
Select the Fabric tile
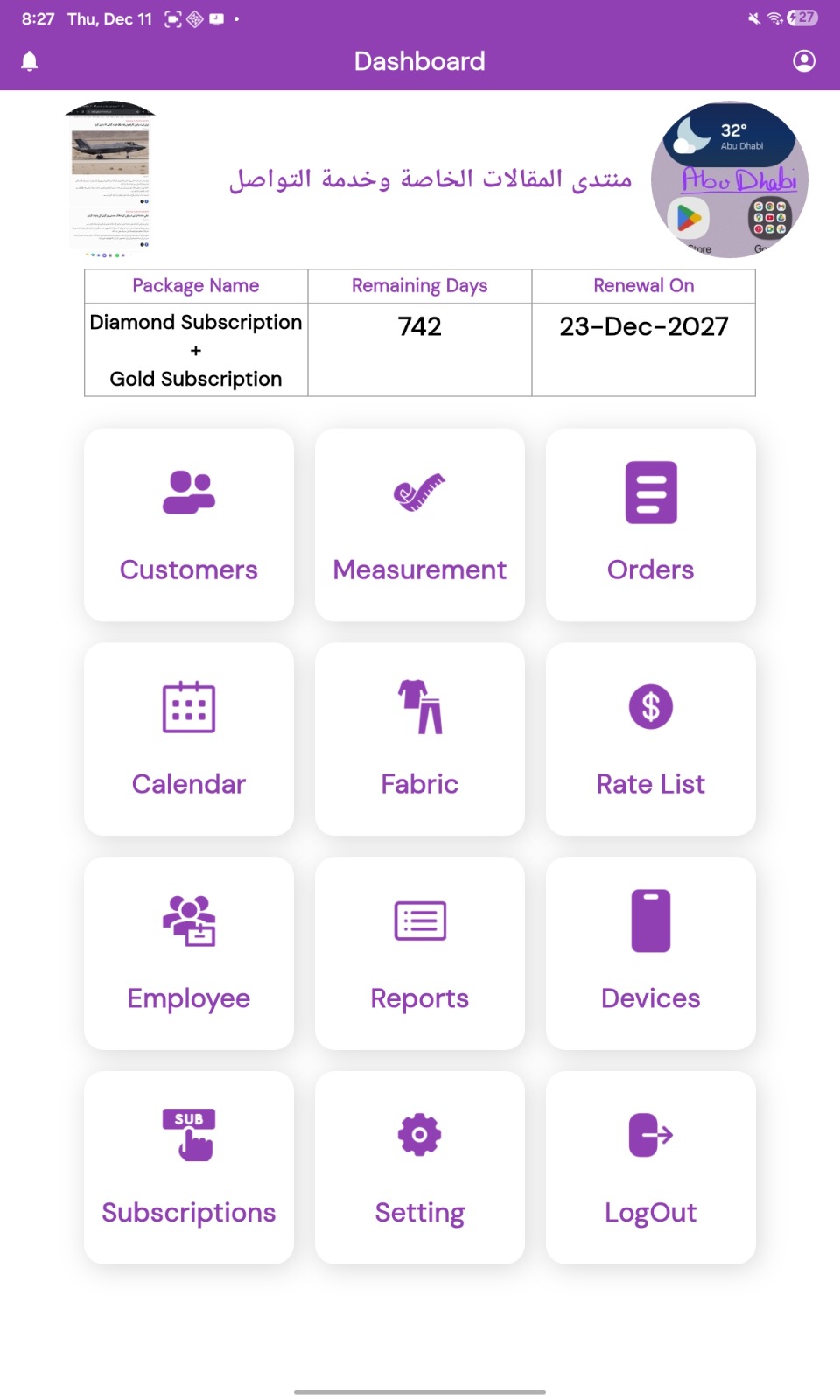(420, 739)
